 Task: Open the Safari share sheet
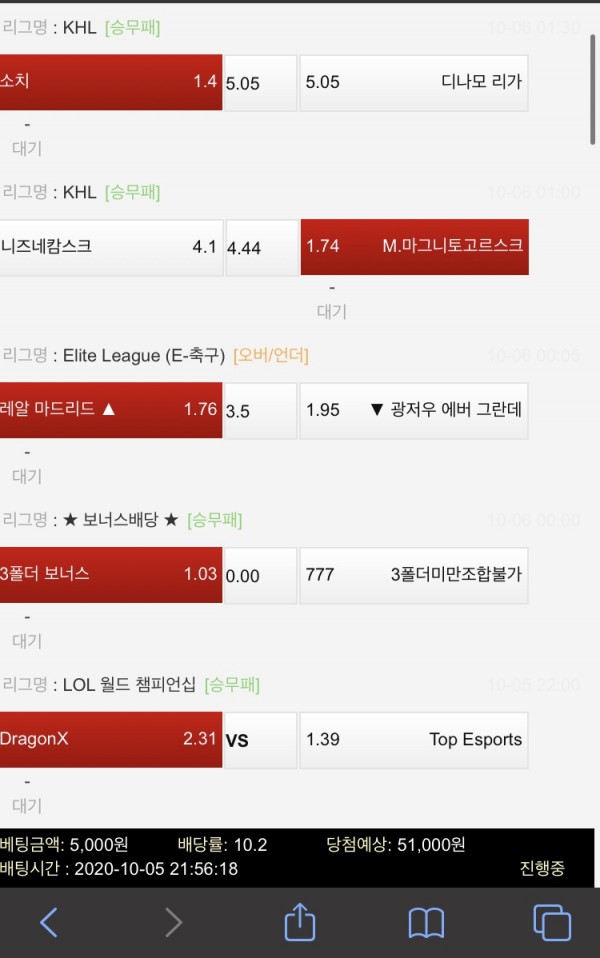point(300,922)
